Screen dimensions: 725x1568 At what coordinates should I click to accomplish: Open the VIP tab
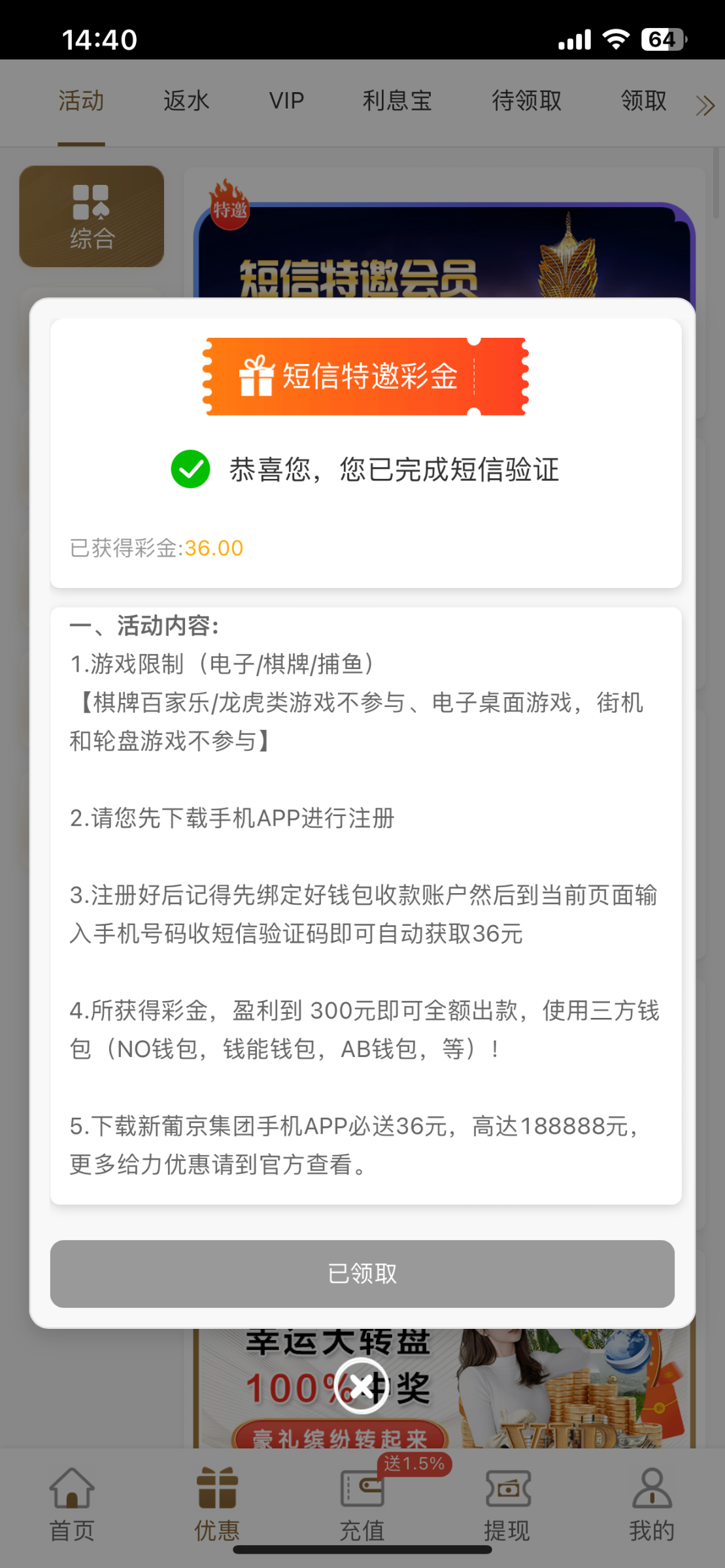point(286,101)
